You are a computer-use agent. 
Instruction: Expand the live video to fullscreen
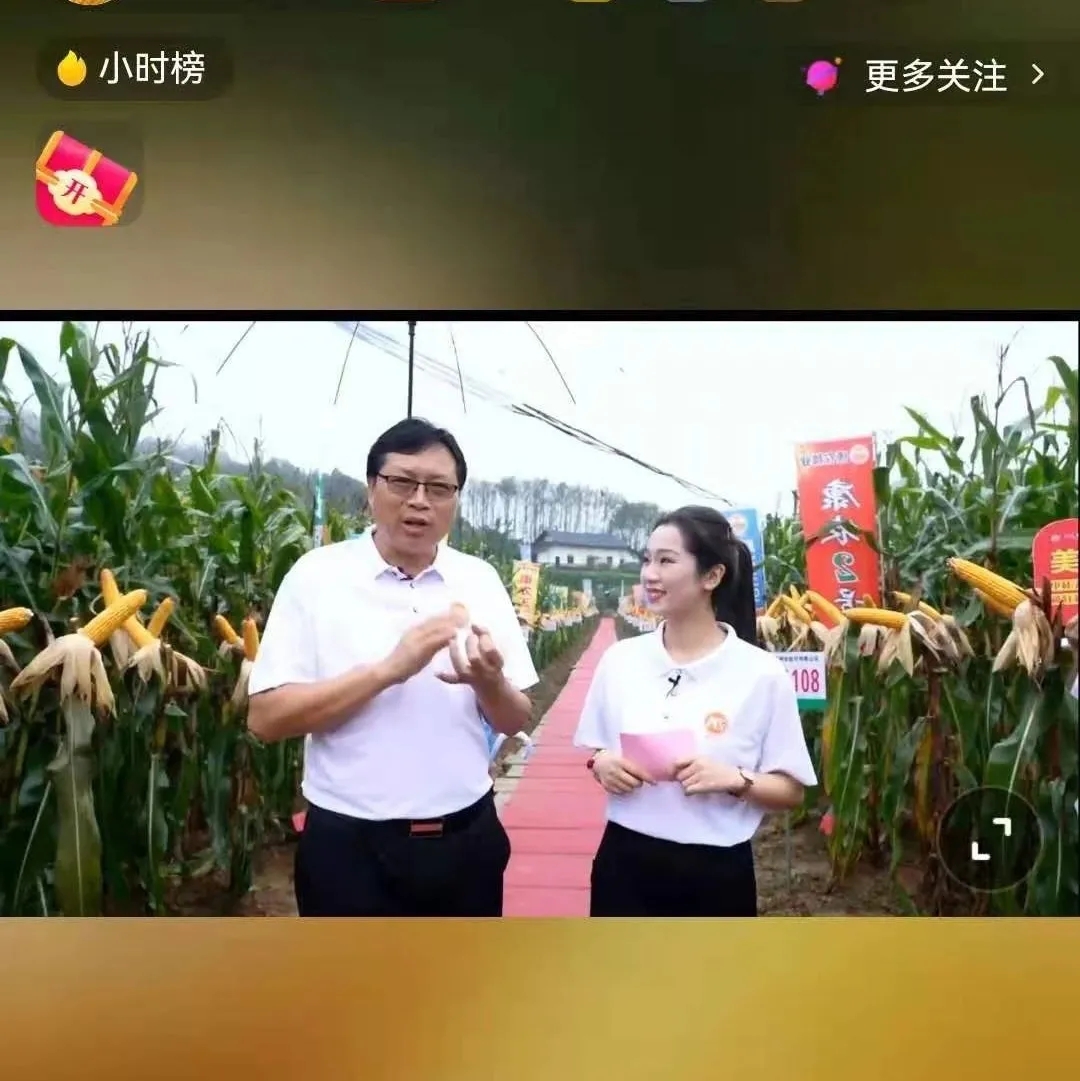tap(990, 839)
